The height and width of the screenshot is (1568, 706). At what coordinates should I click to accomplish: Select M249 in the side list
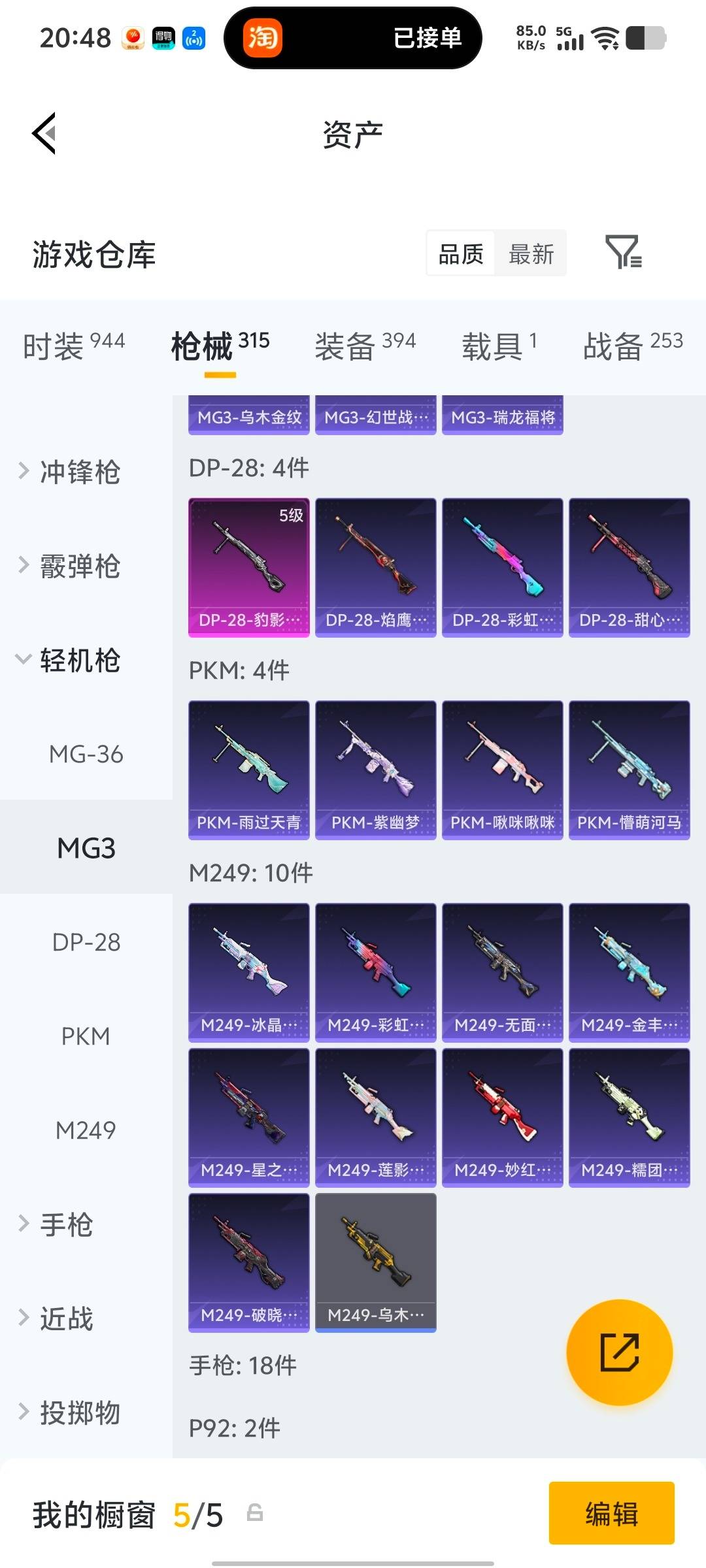coord(86,1130)
